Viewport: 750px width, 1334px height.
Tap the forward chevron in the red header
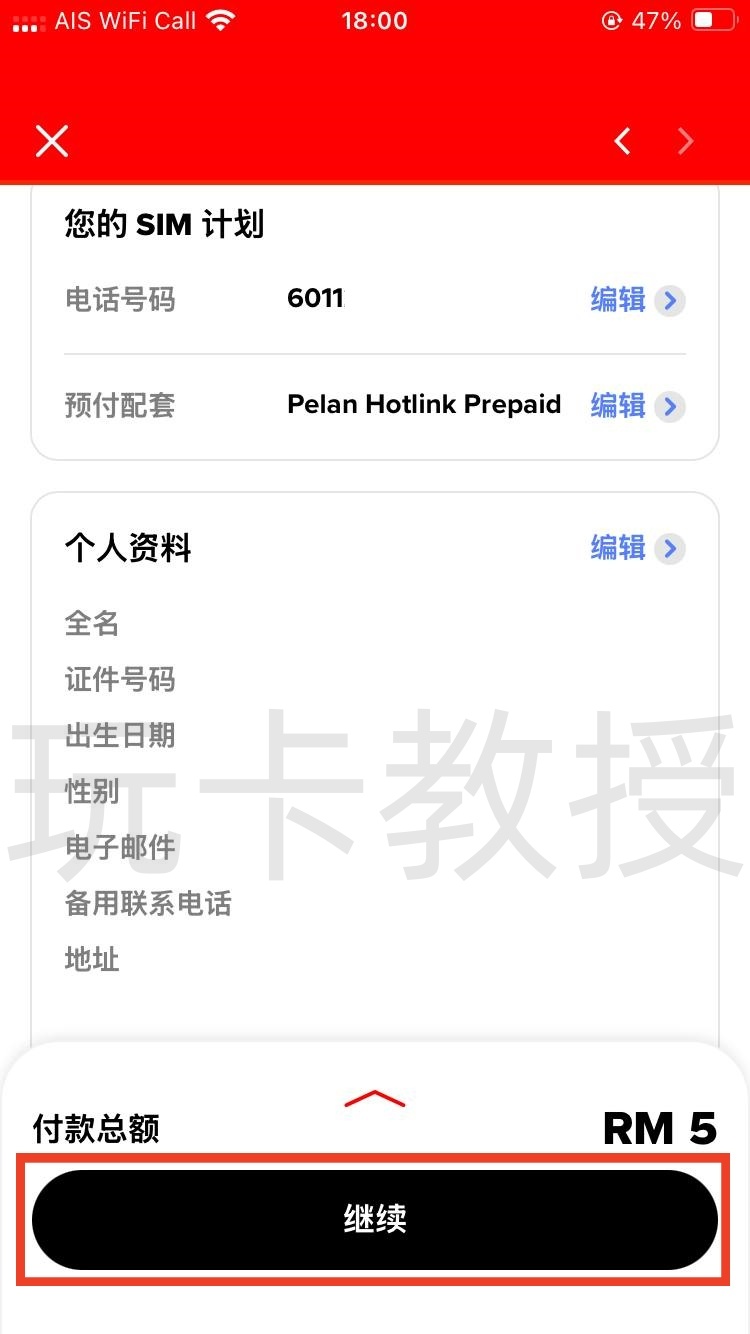click(x=686, y=141)
